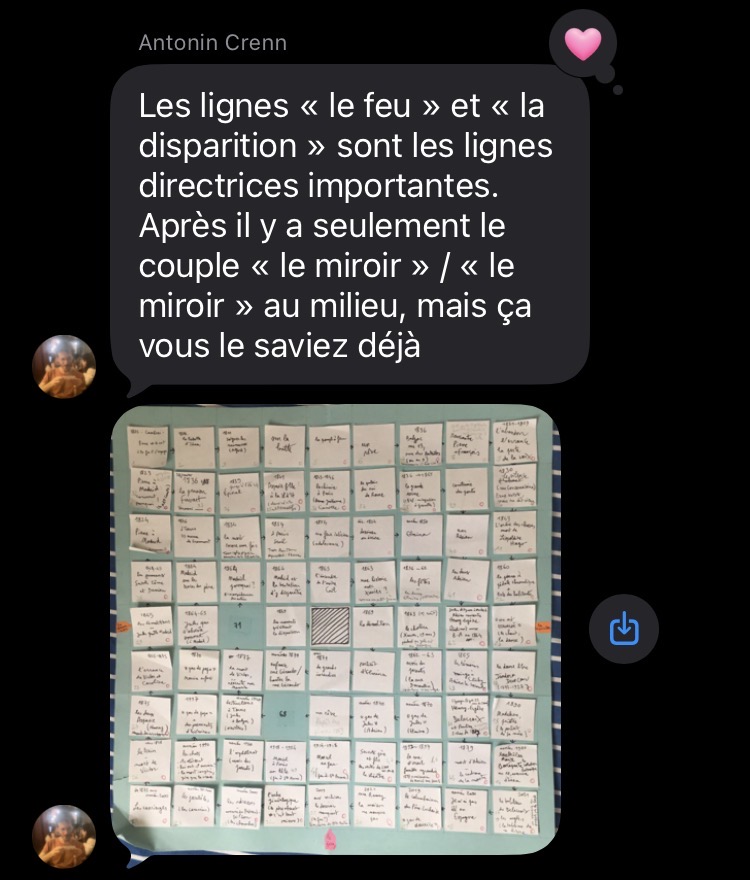Image resolution: width=750 pixels, height=880 pixels.
Task: Save the photo with the download icon
Action: pos(623,630)
